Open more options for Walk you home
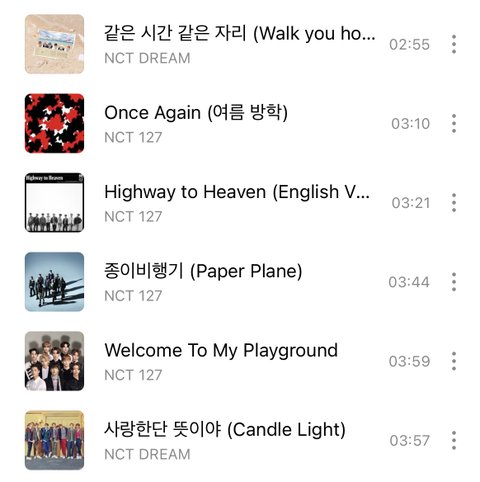 coord(454,44)
